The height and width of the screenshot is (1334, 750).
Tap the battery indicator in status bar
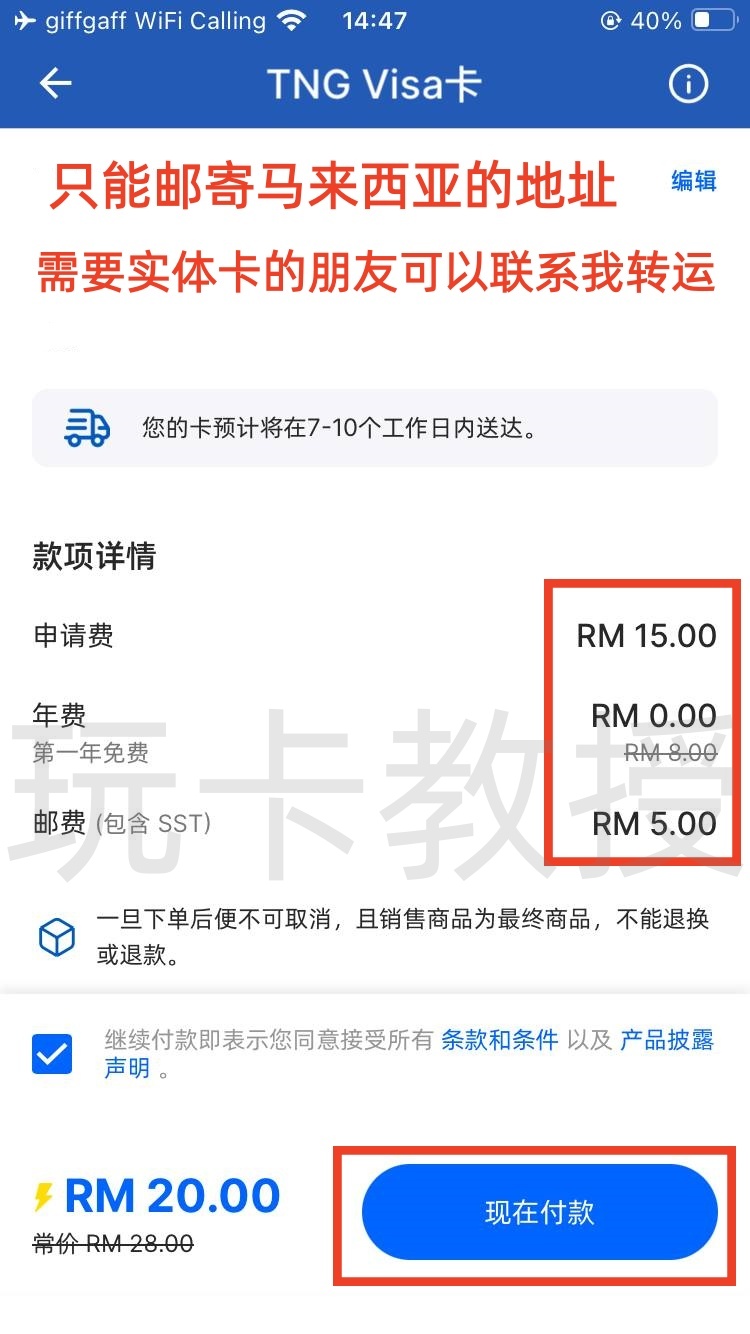pyautogui.click(x=714, y=18)
